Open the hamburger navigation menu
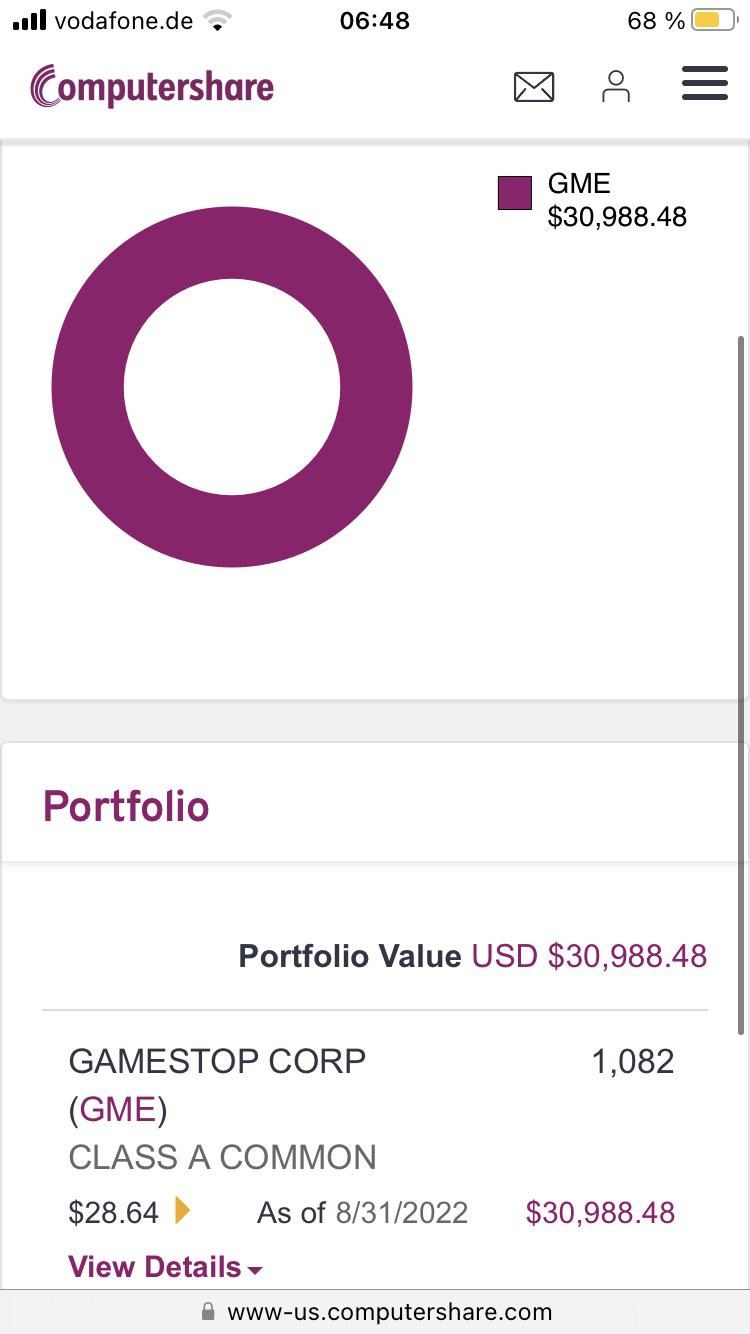 pos(705,84)
